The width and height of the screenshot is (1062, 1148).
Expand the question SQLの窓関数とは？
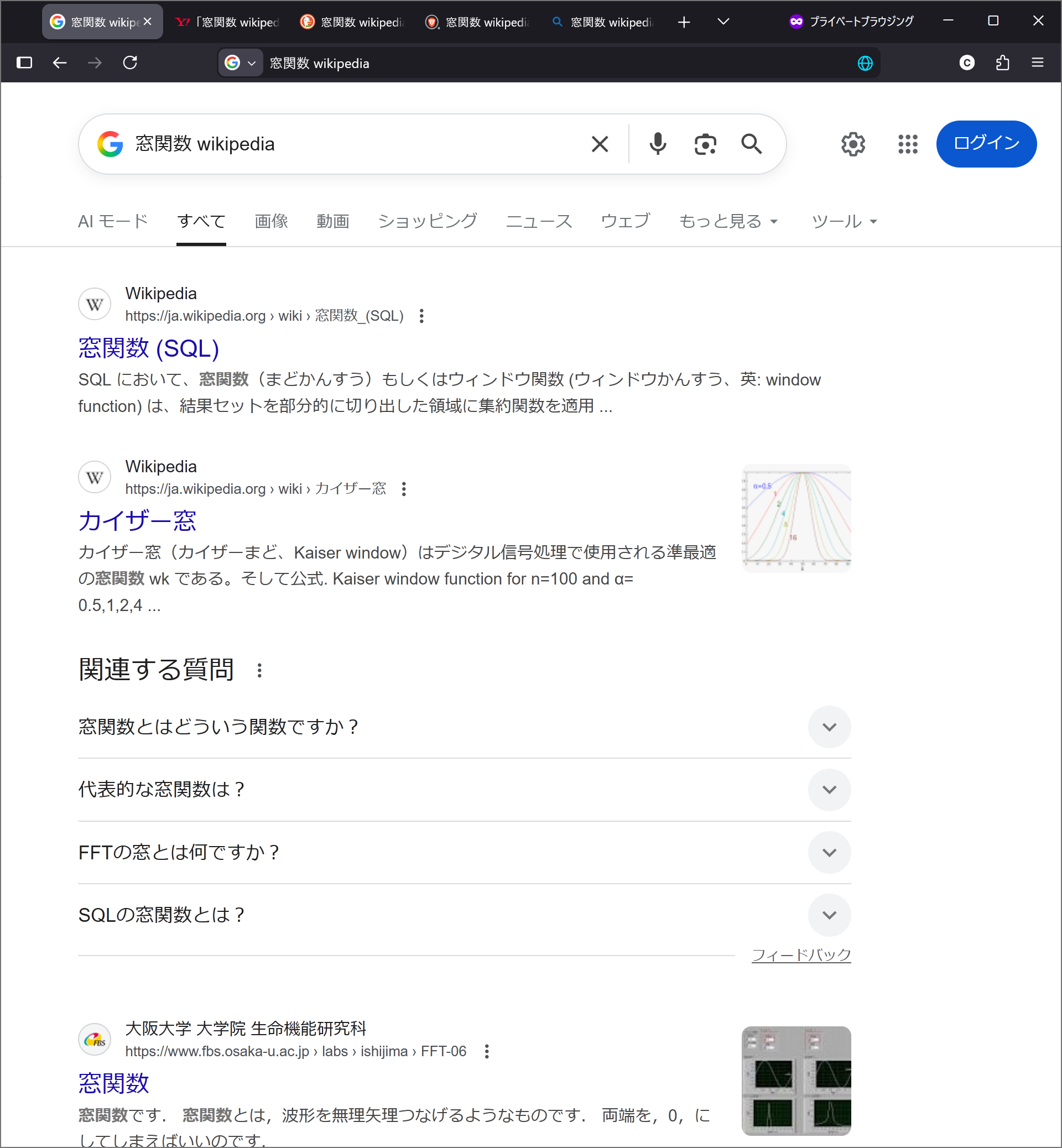point(829,915)
